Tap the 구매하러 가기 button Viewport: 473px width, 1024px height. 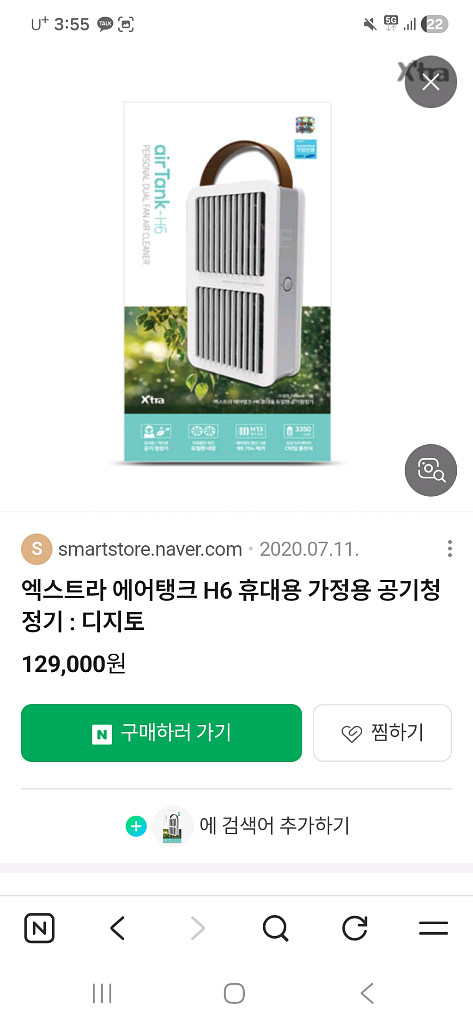pyautogui.click(x=161, y=733)
